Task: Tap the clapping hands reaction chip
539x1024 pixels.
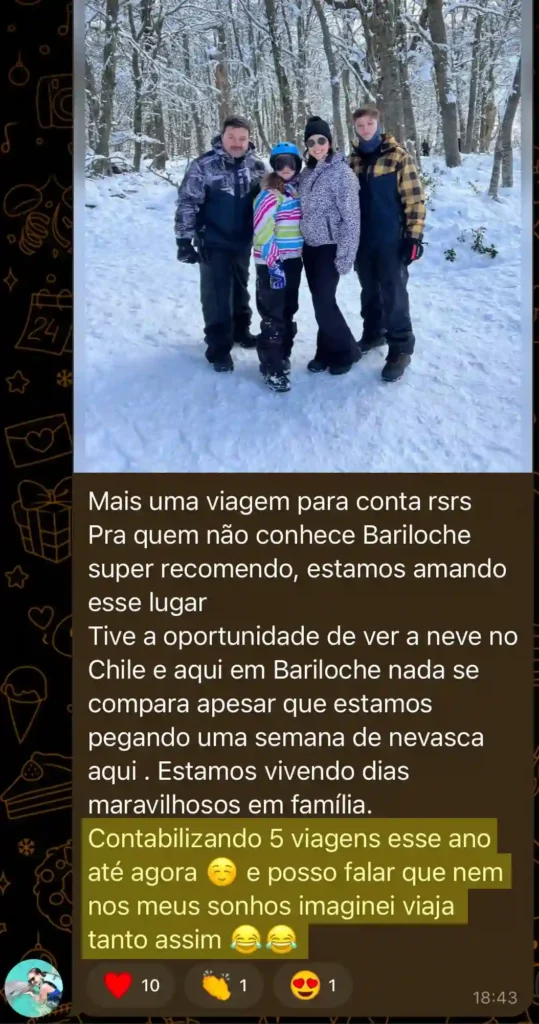Action: [x=223, y=985]
